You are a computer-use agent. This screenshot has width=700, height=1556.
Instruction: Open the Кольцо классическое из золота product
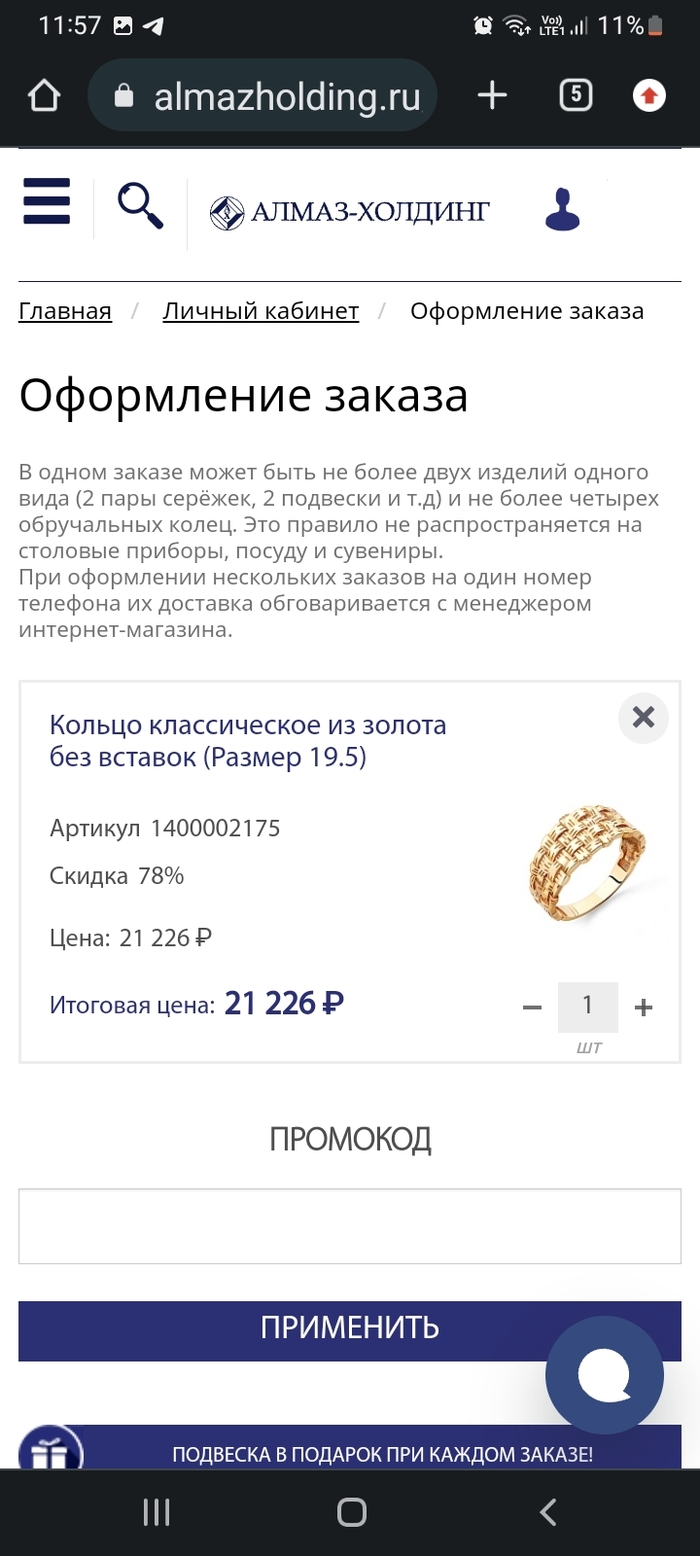(x=248, y=741)
